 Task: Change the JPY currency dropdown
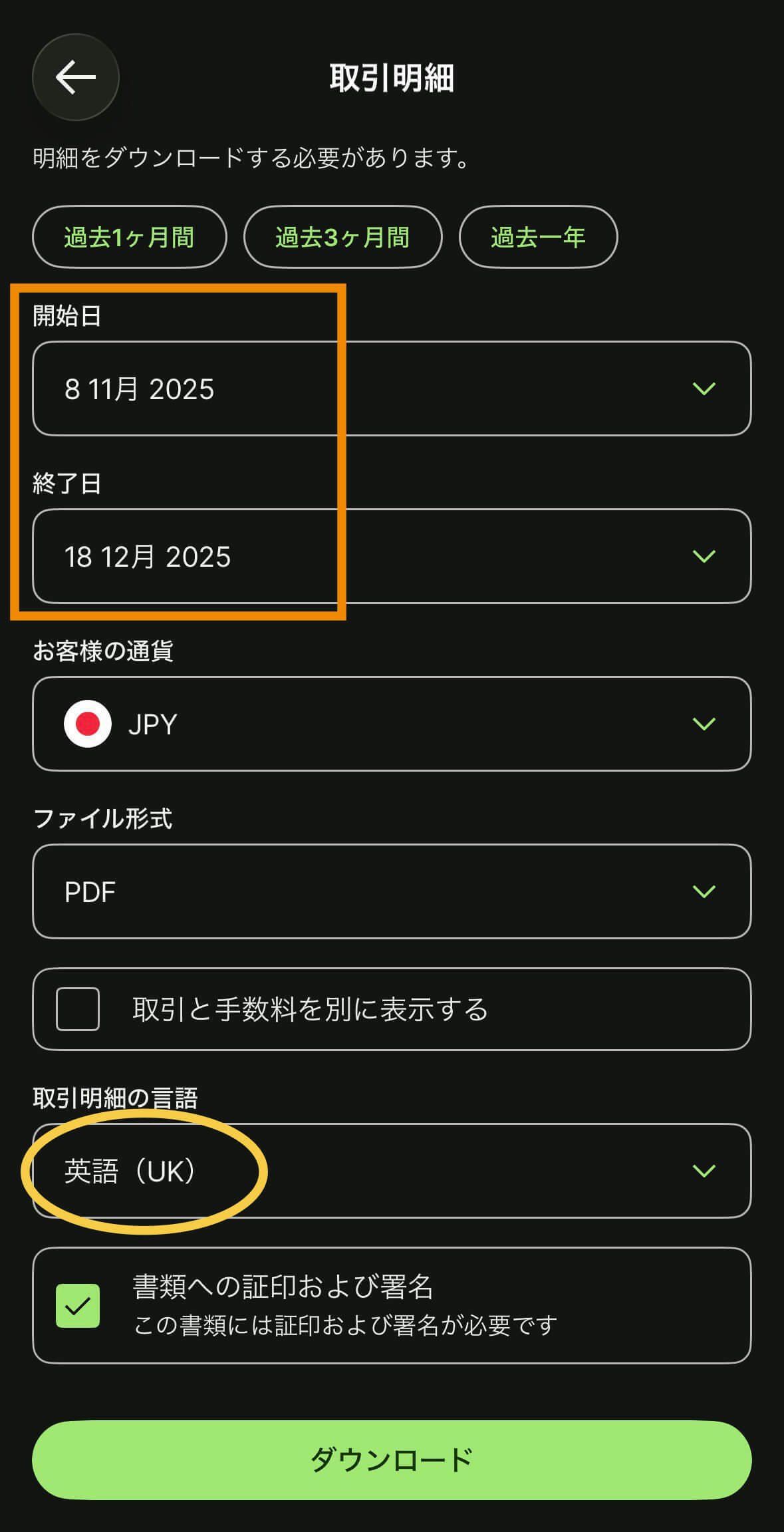tap(391, 724)
